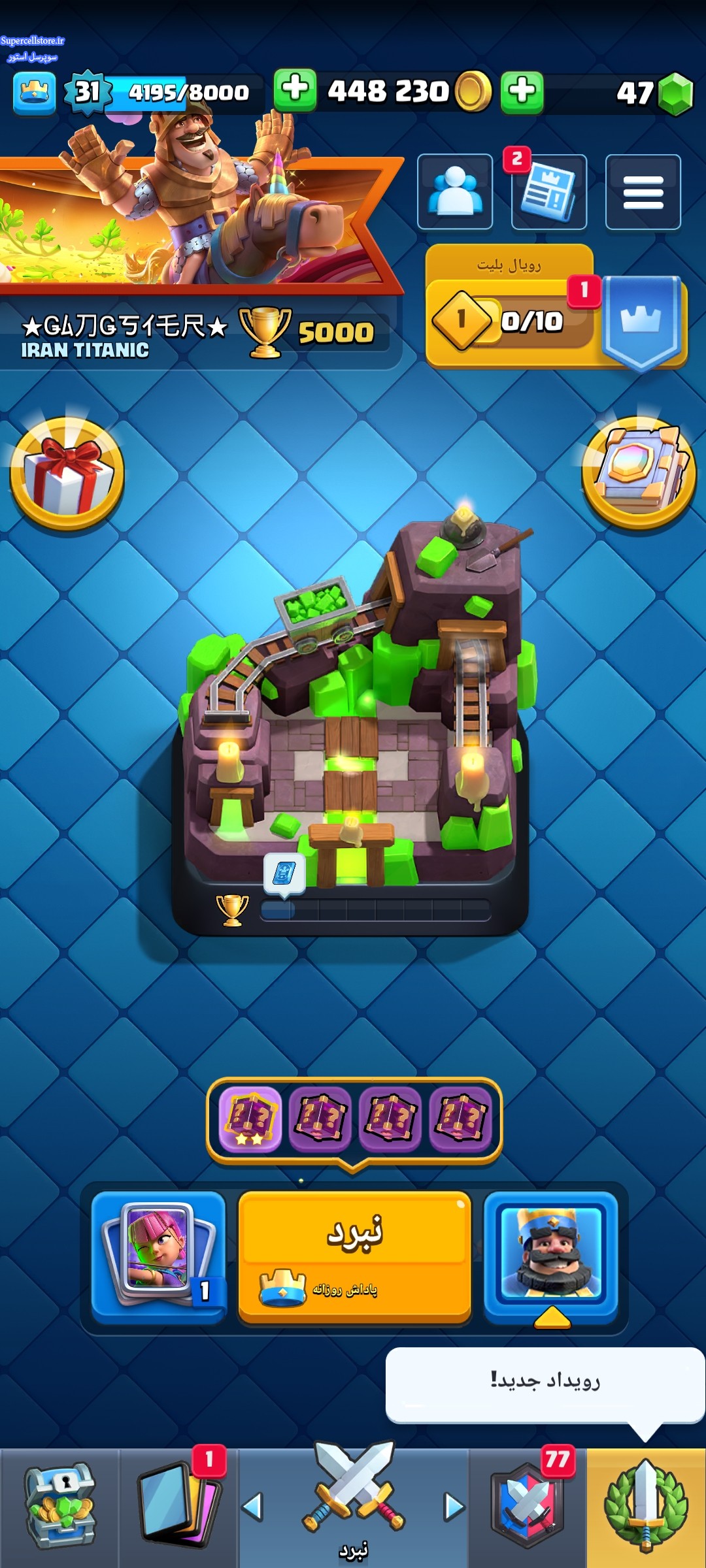Open the رویال بلیت pass panel
The height and width of the screenshot is (1568, 706).
tap(556, 306)
